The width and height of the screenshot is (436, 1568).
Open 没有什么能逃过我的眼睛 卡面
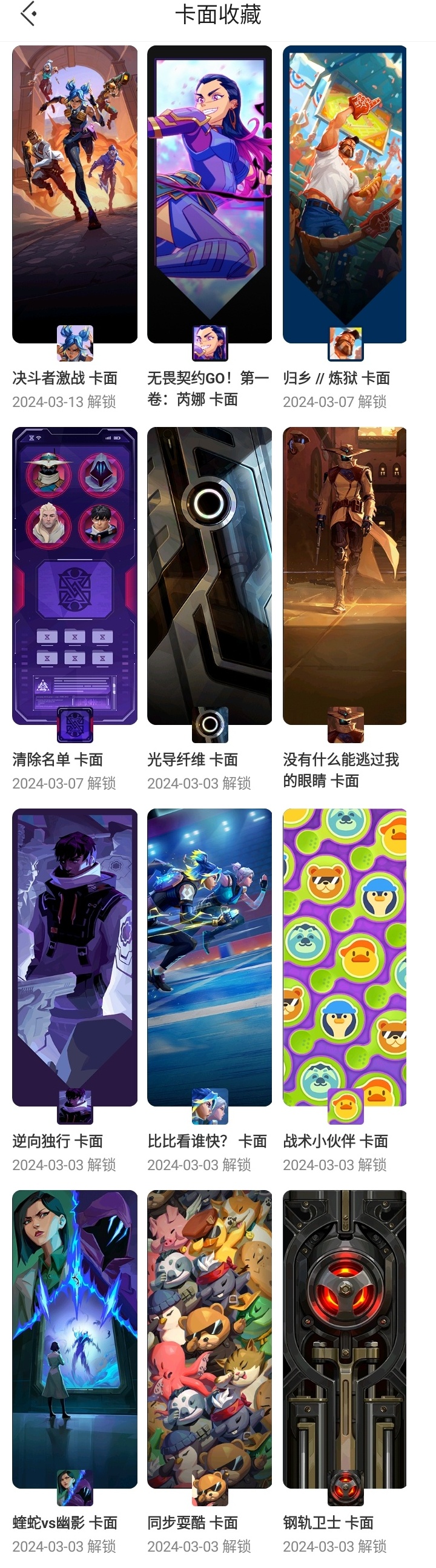pos(345,576)
